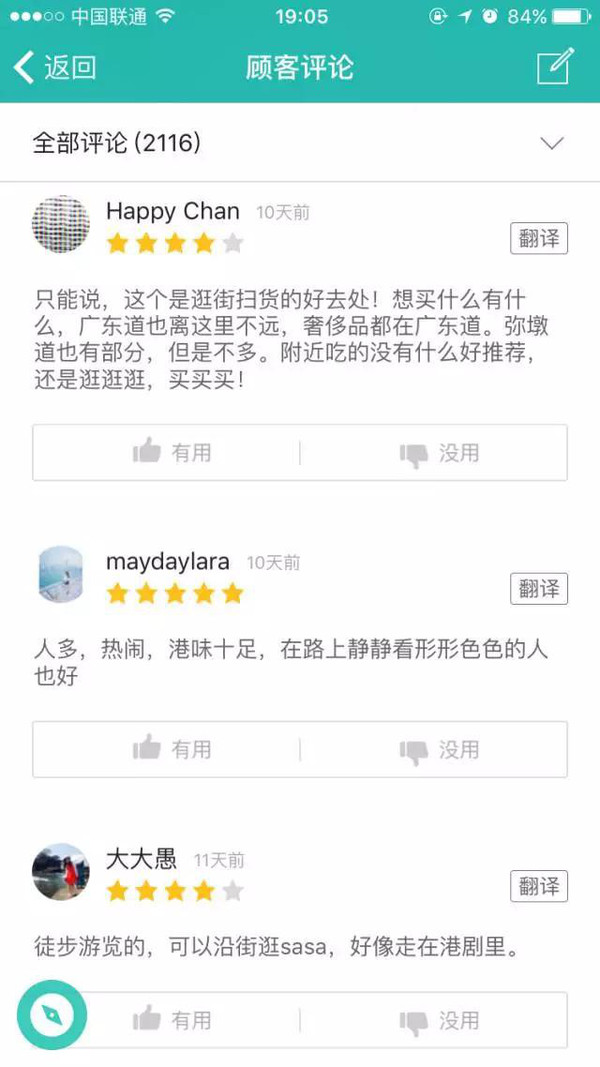Image resolution: width=600 pixels, height=1067 pixels.
Task: Expand the 全部评论 filter dropdown
Action: pos(551,144)
